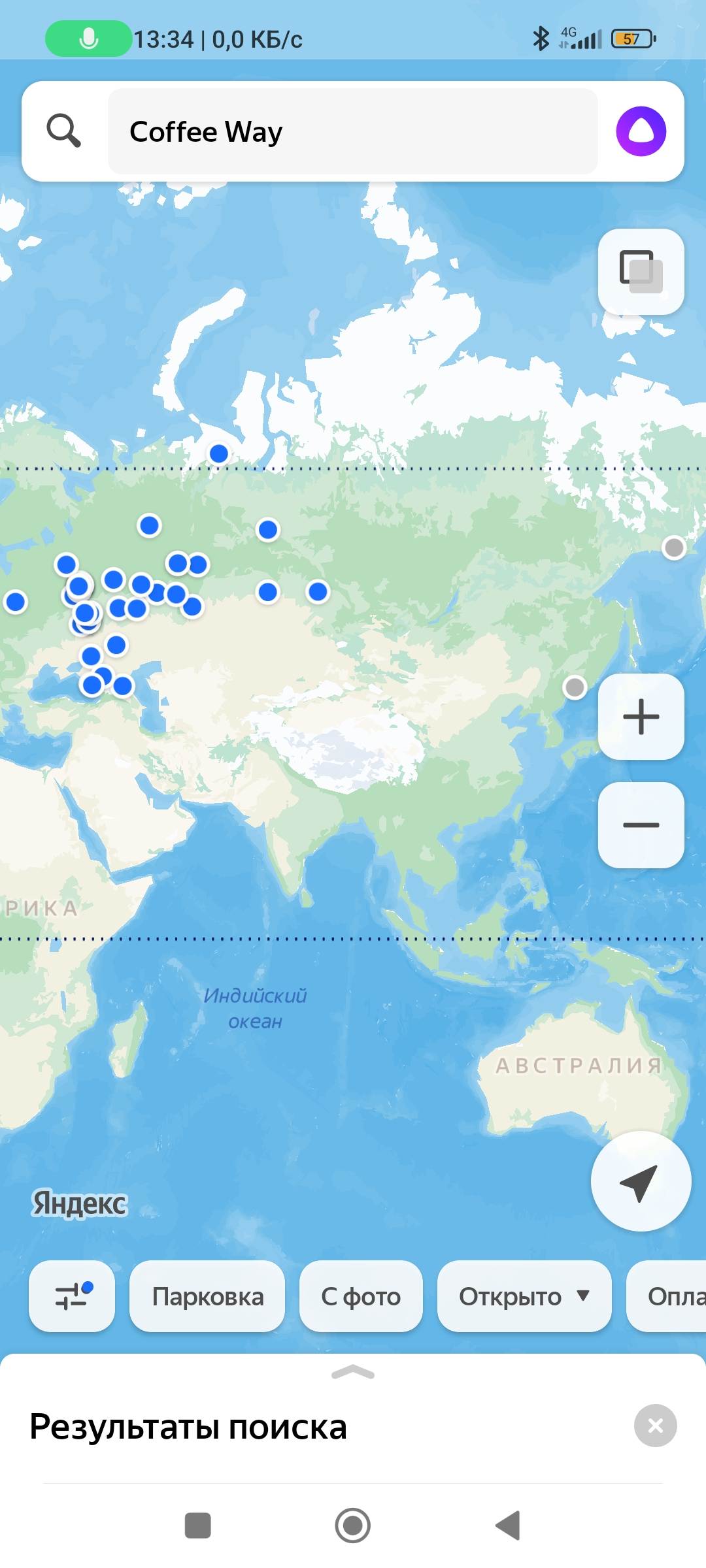706x1568 pixels.
Task: Open the Alice voice assistant
Action: coord(641,131)
